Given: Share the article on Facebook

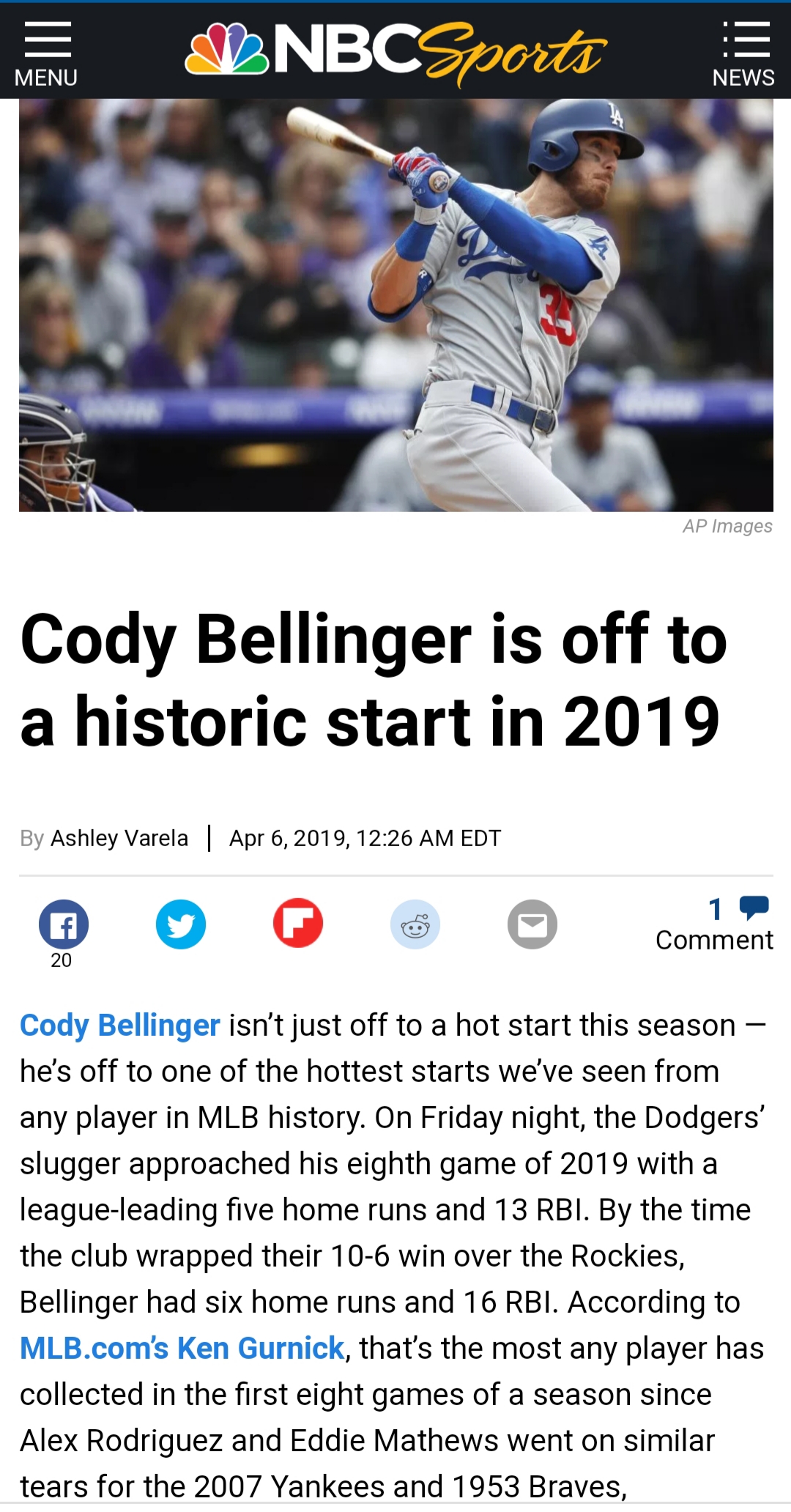Looking at the screenshot, I should pyautogui.click(x=64, y=924).
